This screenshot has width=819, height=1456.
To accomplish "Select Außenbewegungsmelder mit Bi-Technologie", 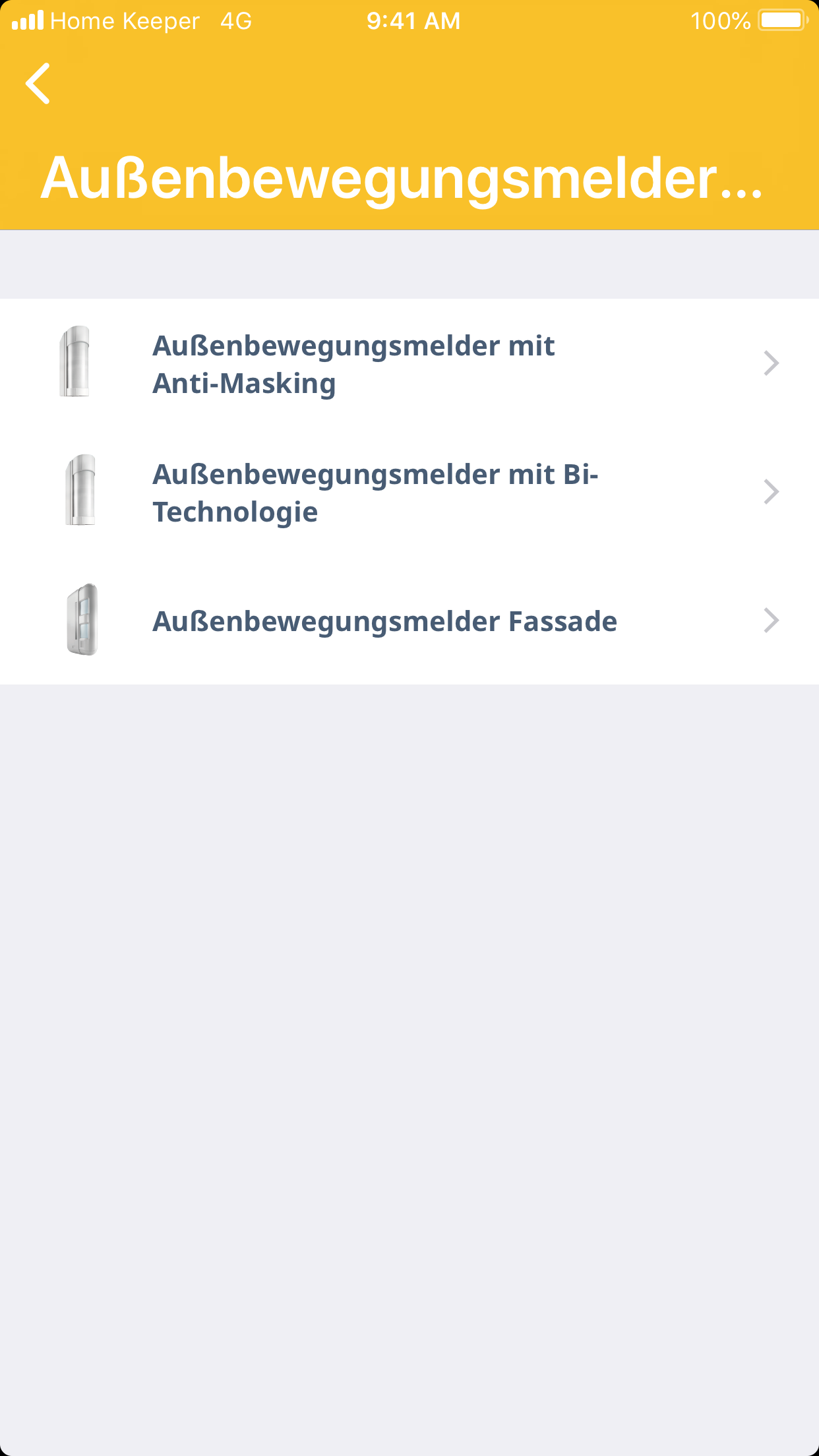I will 409,493.
